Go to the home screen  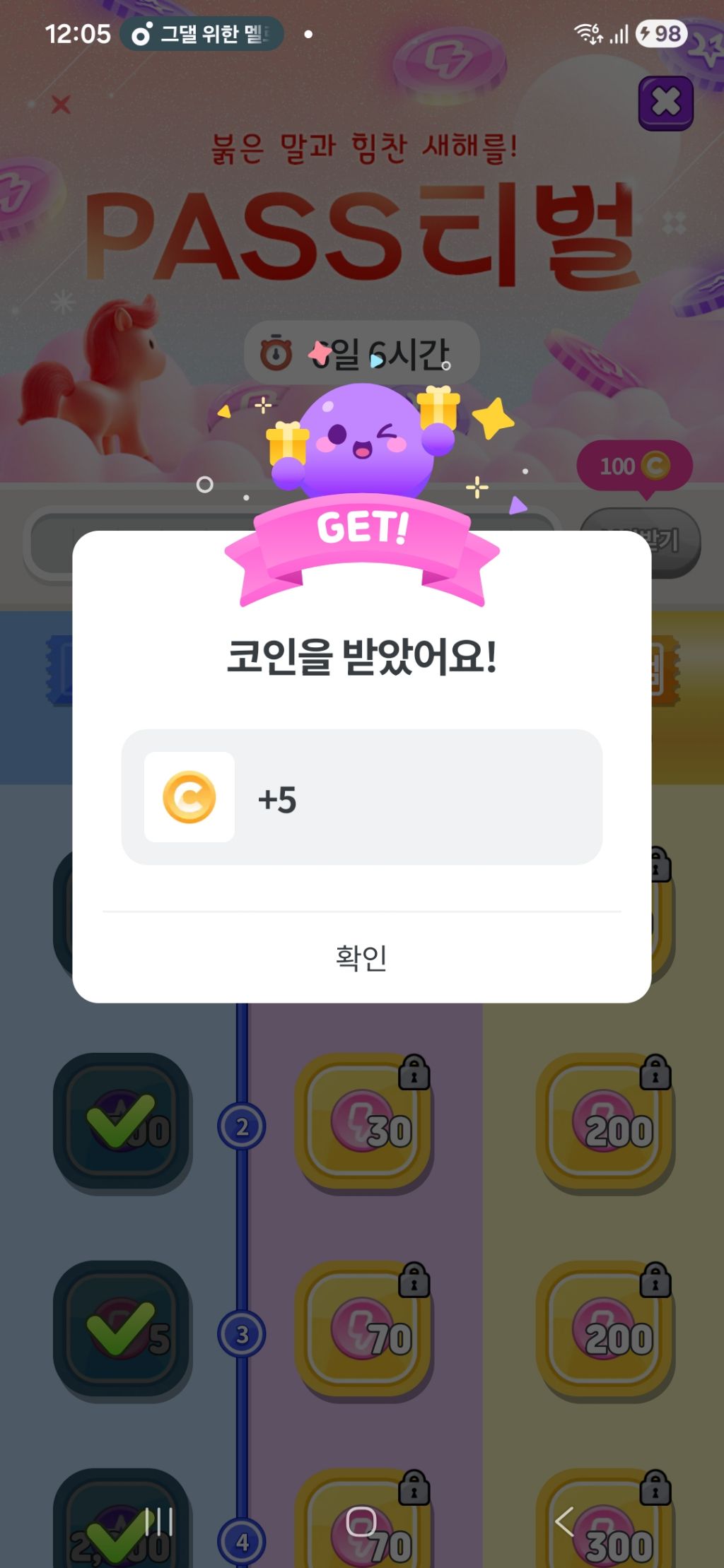(x=361, y=1521)
